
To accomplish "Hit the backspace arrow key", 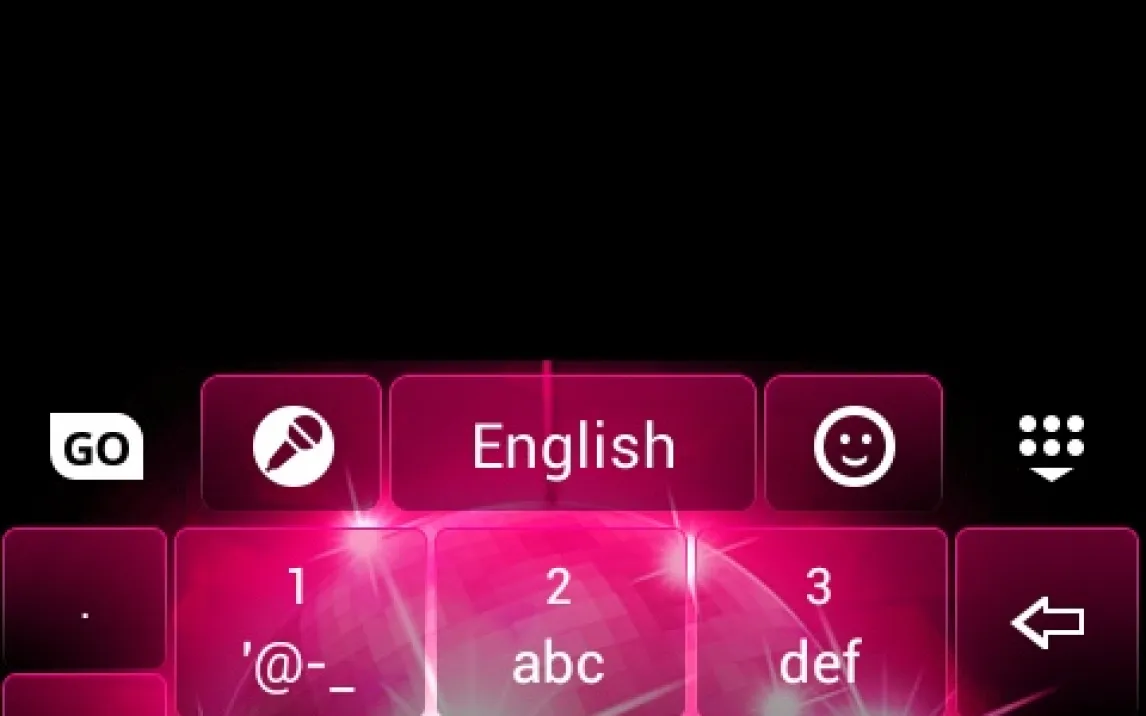I will (1048, 622).
